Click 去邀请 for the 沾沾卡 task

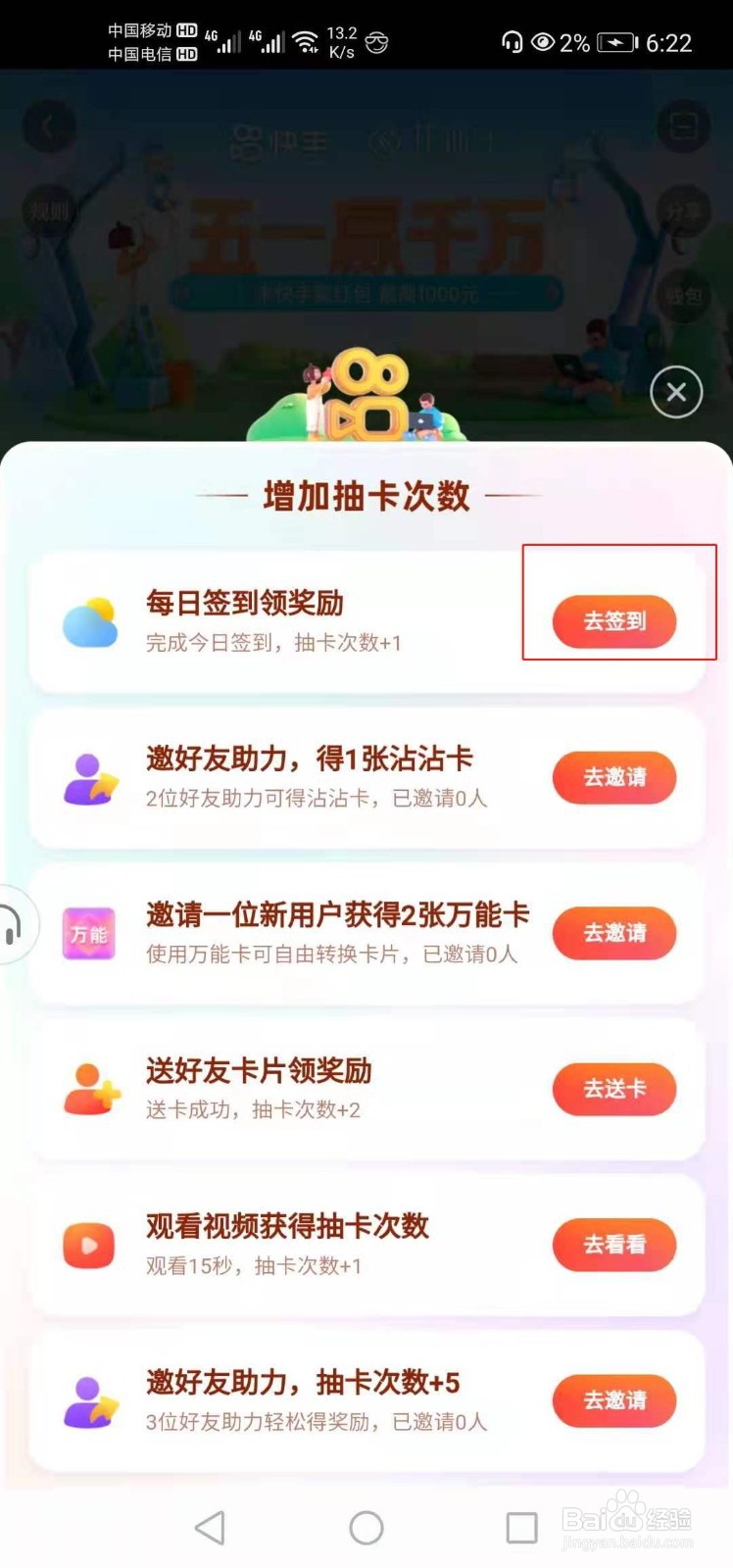614,777
